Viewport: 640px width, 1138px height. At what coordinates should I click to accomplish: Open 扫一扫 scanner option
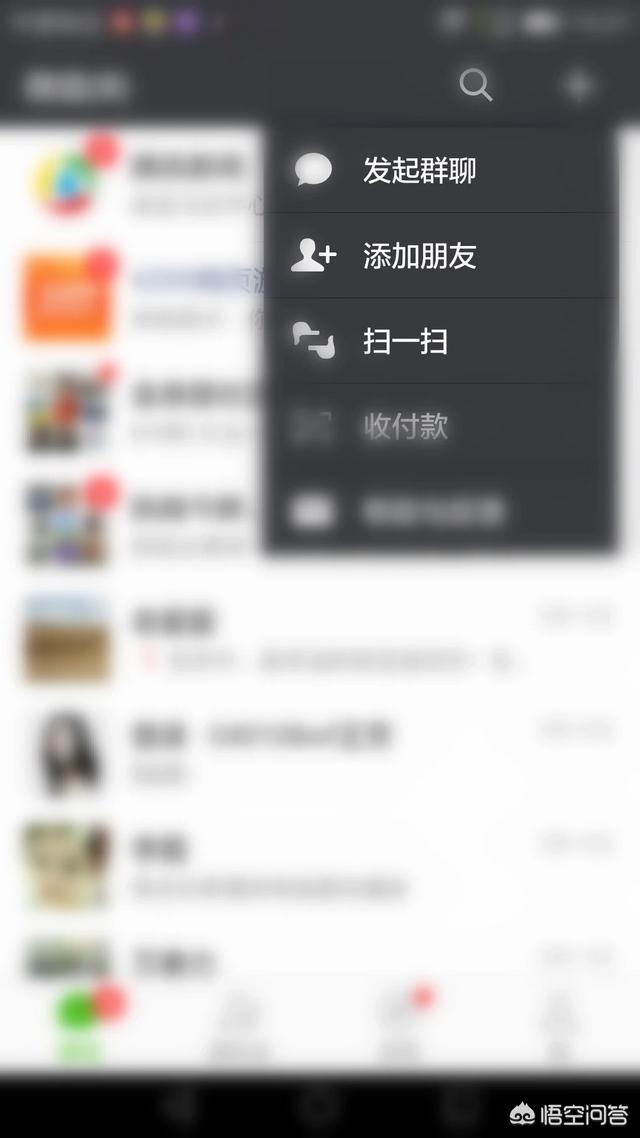pos(440,341)
